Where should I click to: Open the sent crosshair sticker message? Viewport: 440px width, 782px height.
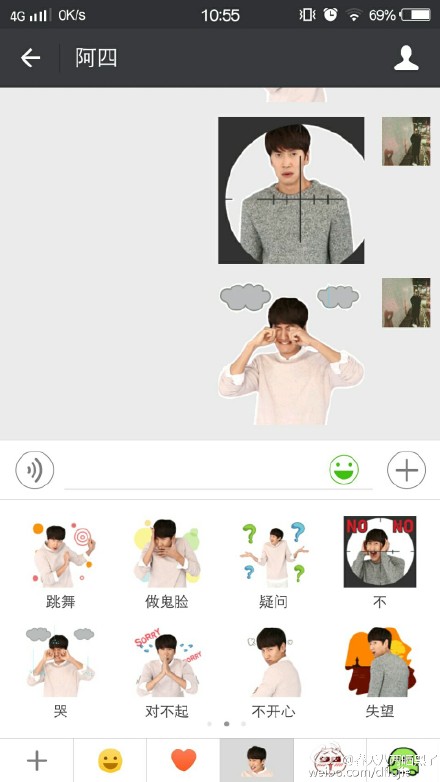tap(291, 191)
